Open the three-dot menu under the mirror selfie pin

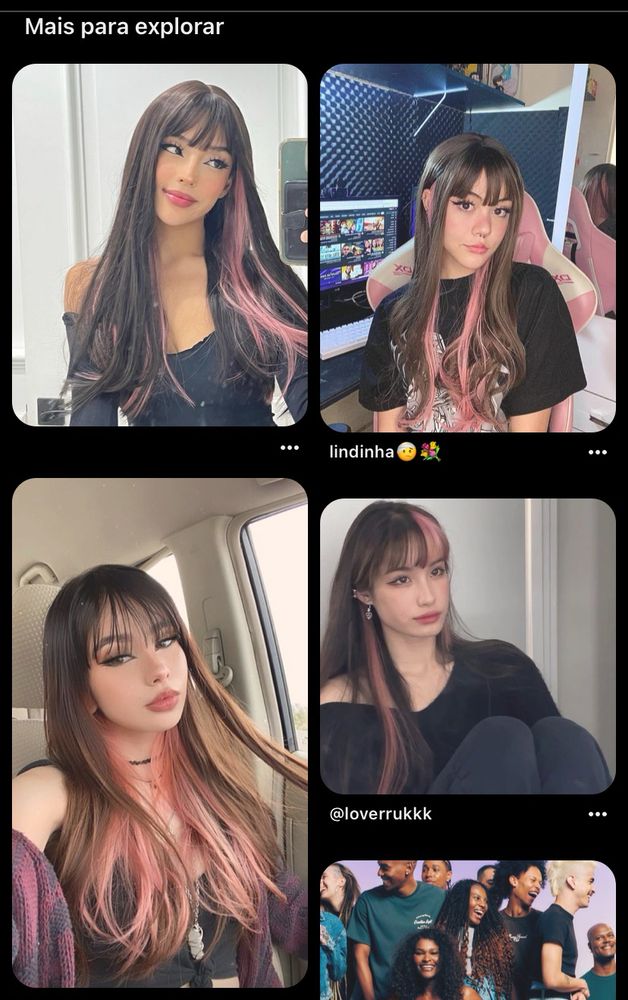pyautogui.click(x=290, y=447)
